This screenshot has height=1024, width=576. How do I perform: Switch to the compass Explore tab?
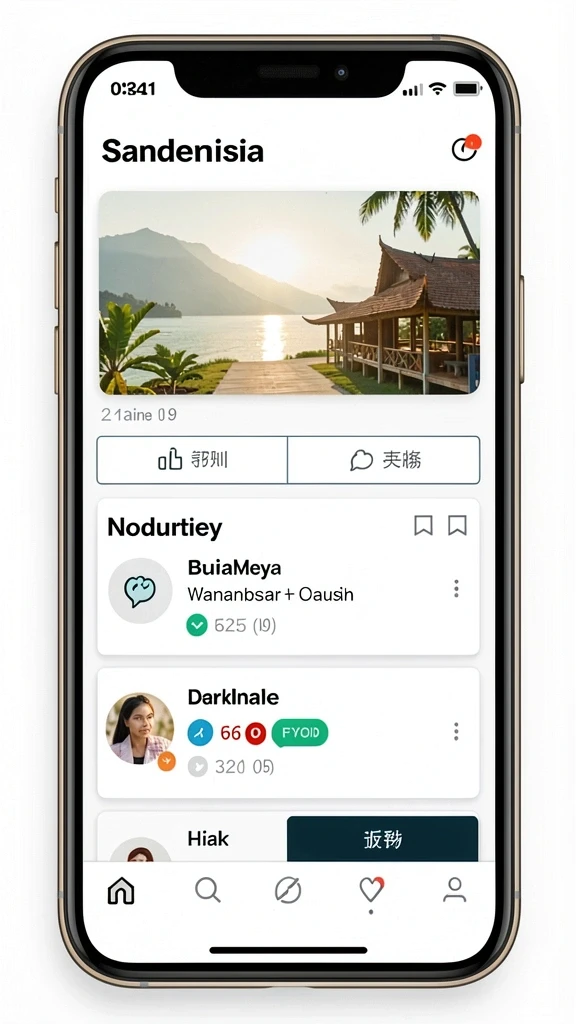point(288,890)
